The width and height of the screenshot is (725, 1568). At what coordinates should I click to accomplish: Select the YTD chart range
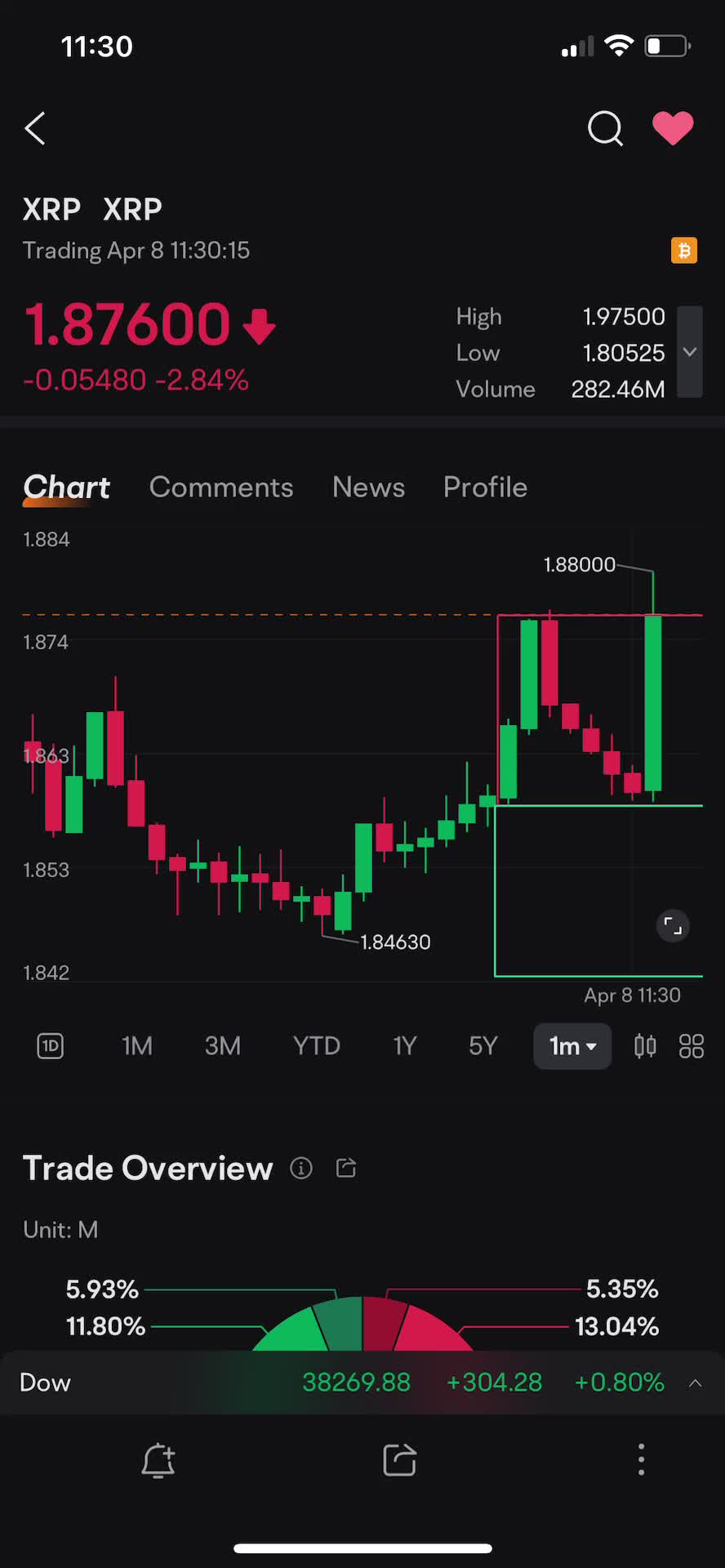pyautogui.click(x=316, y=1046)
